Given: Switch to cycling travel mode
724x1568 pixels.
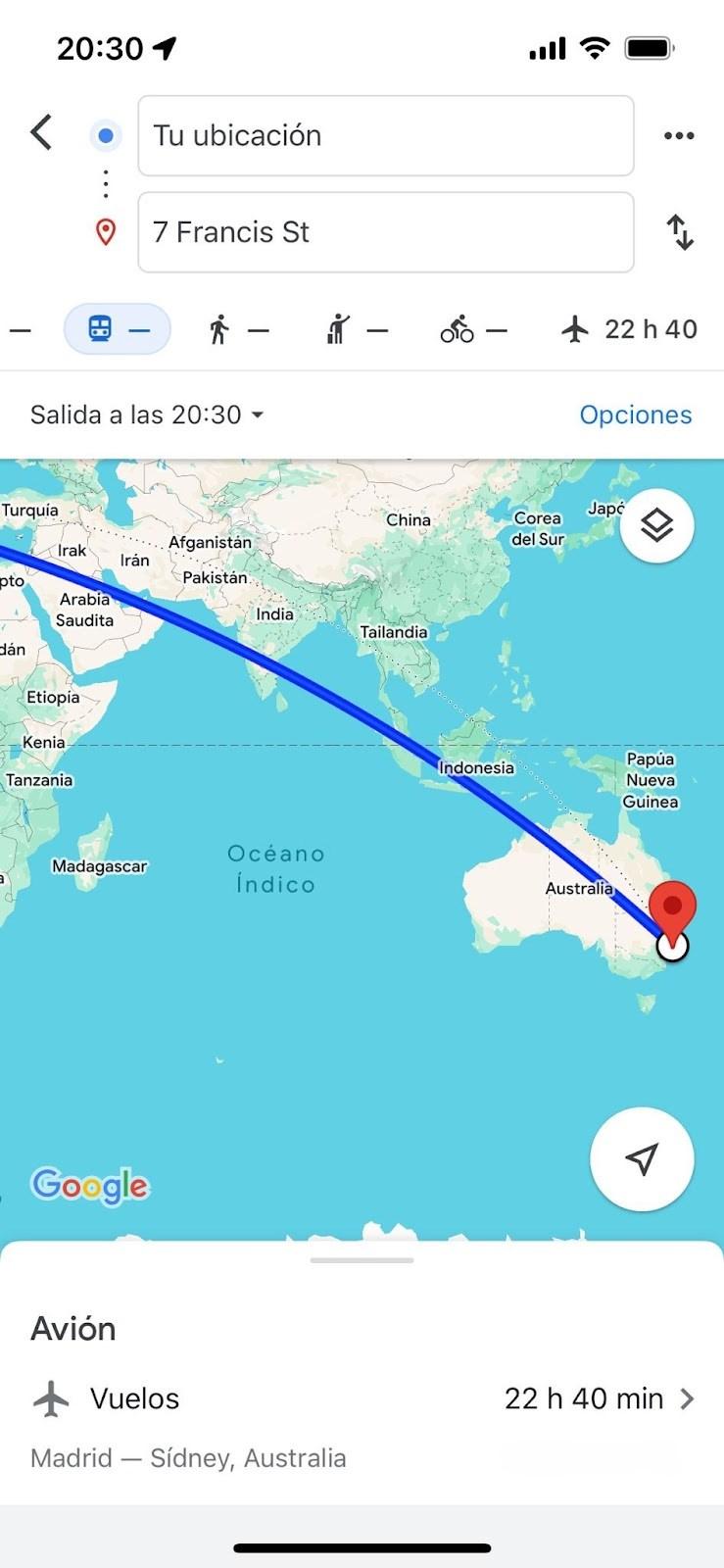Looking at the screenshot, I should (474, 330).
